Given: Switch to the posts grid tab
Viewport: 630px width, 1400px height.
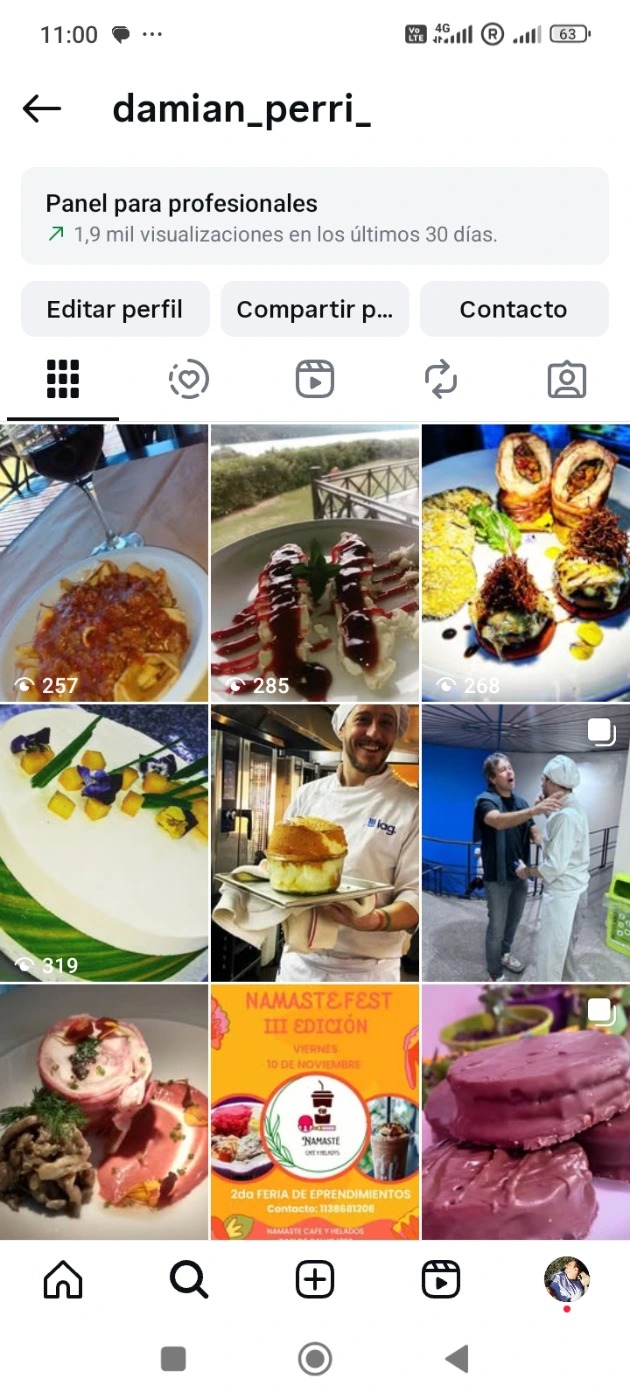Looking at the screenshot, I should point(63,380).
